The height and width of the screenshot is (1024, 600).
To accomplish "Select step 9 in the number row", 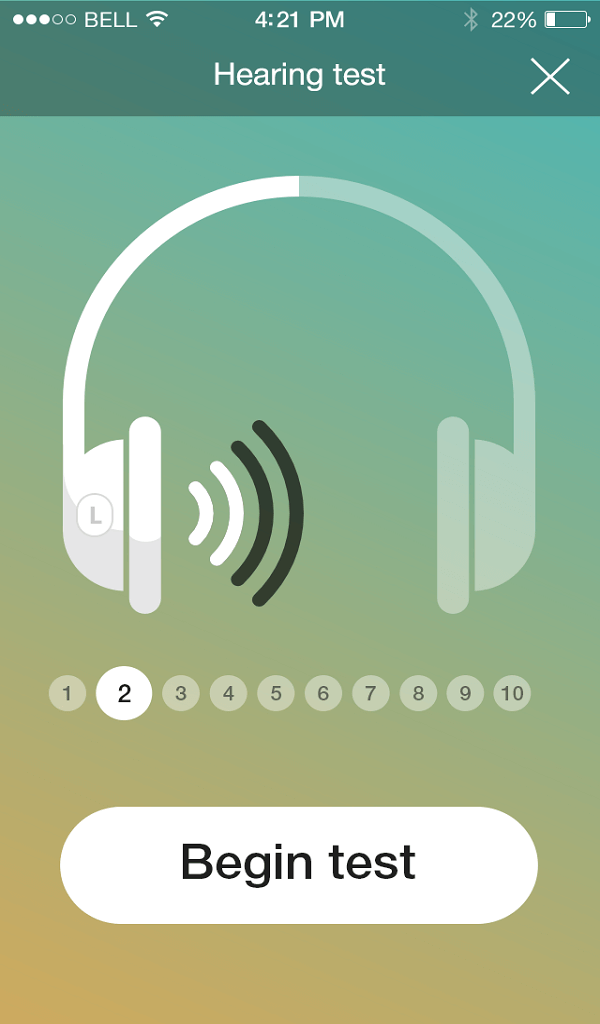I will [x=465, y=693].
